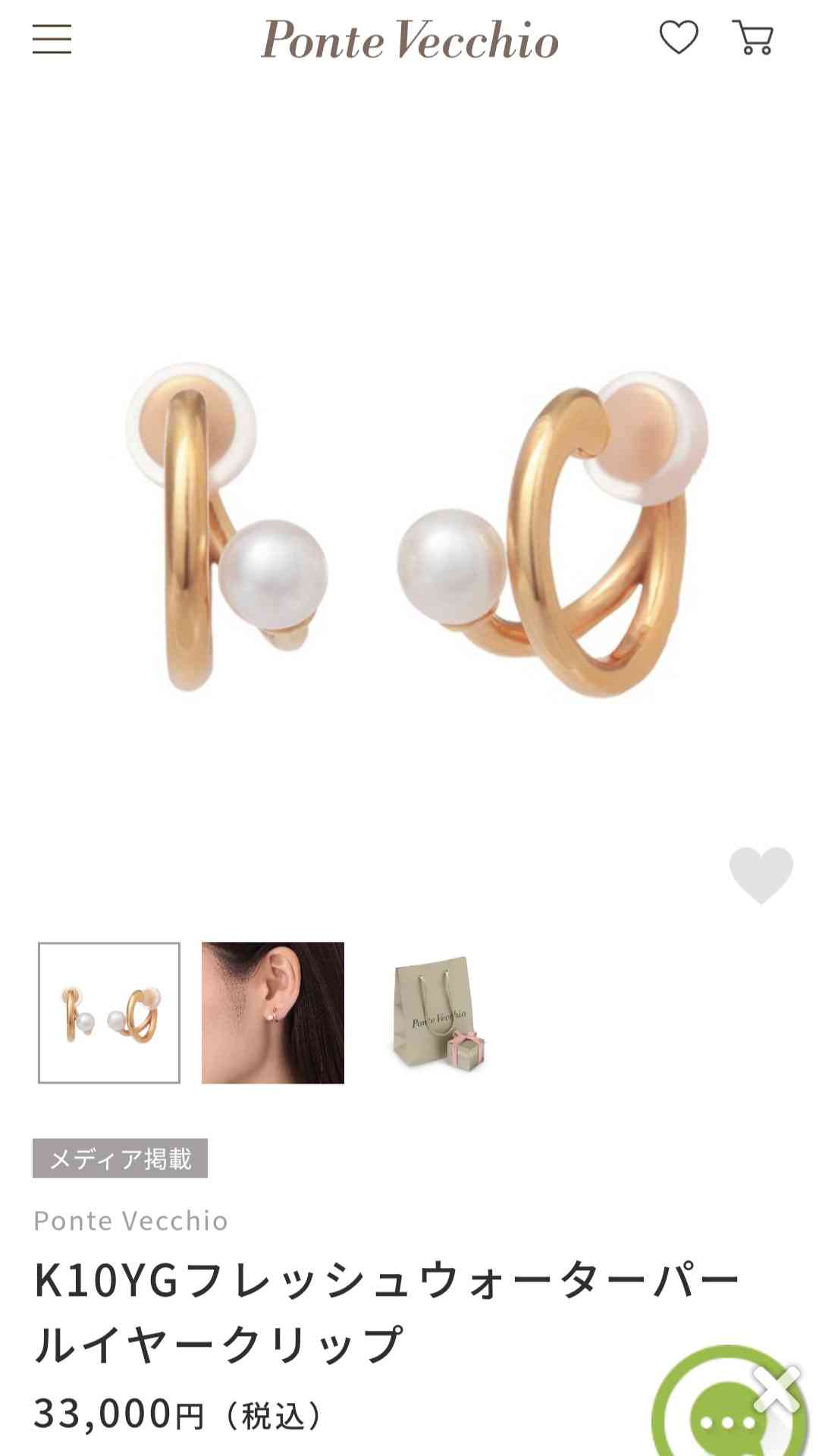Screen dimensions: 819x1456
Task: Open the wishlist heart in header
Action: [x=679, y=38]
